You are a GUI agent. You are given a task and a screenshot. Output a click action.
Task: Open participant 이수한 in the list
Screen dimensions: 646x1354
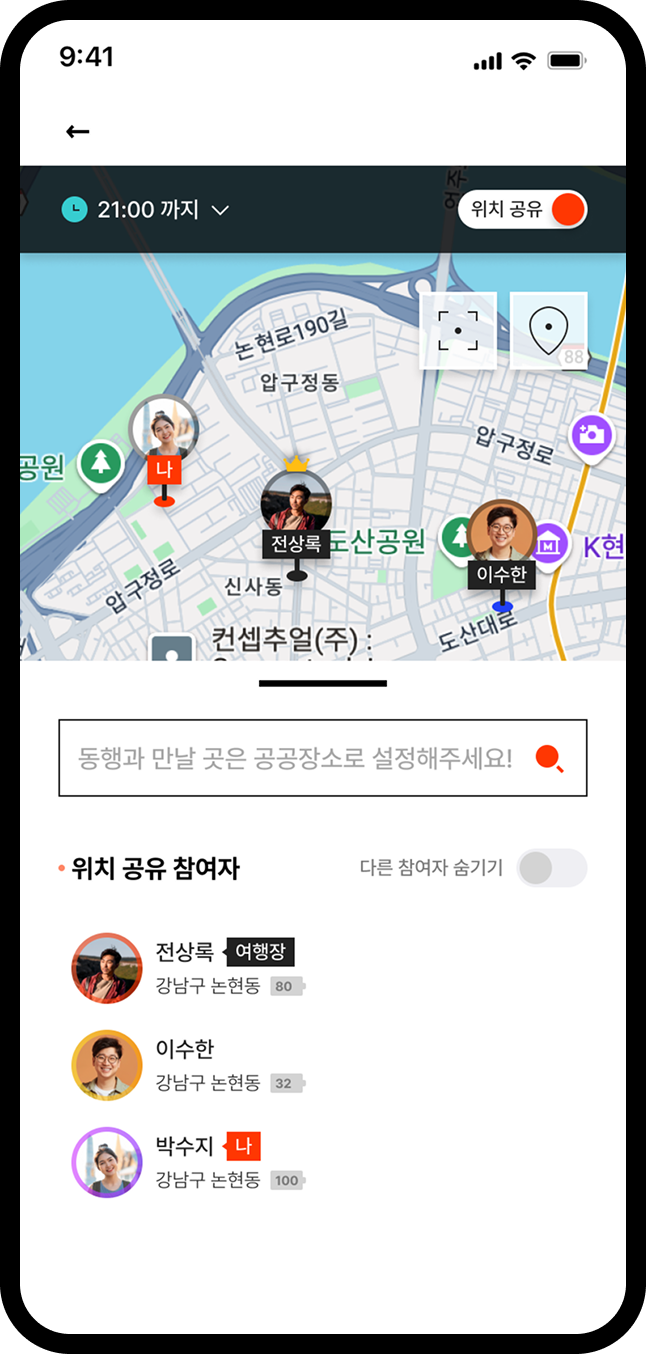184,1065
